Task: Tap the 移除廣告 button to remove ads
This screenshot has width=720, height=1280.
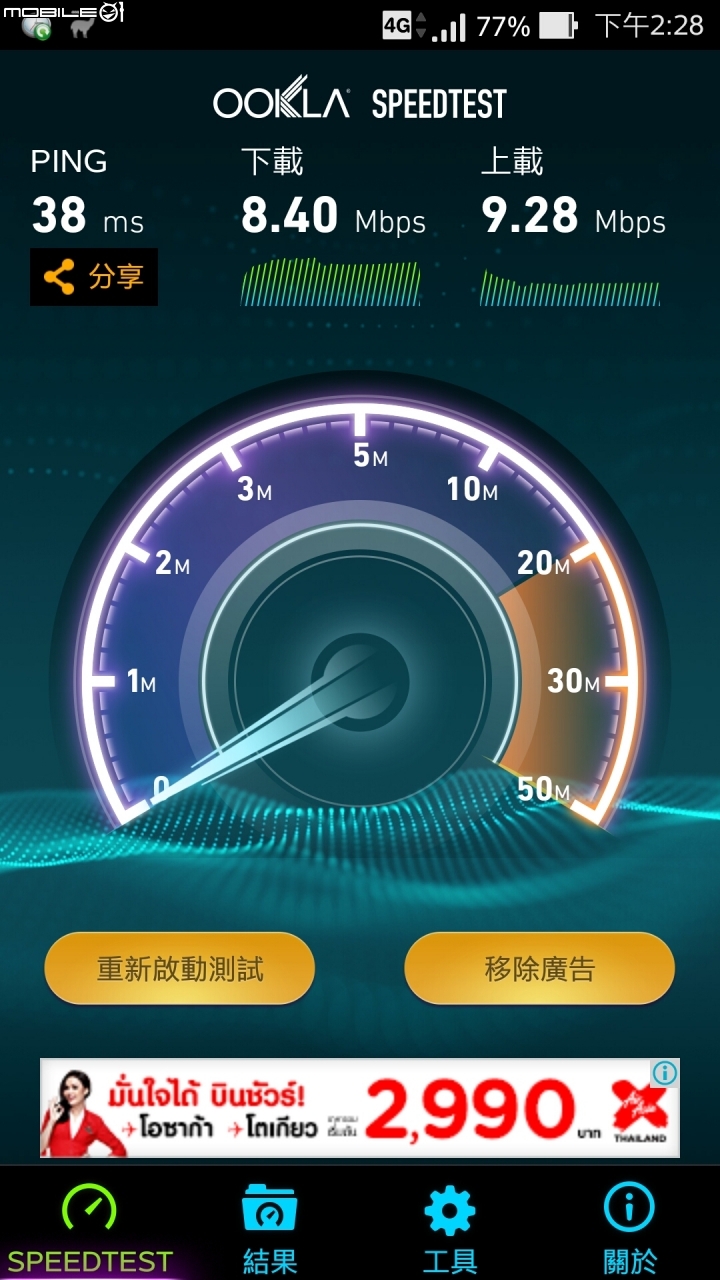Action: [539, 968]
